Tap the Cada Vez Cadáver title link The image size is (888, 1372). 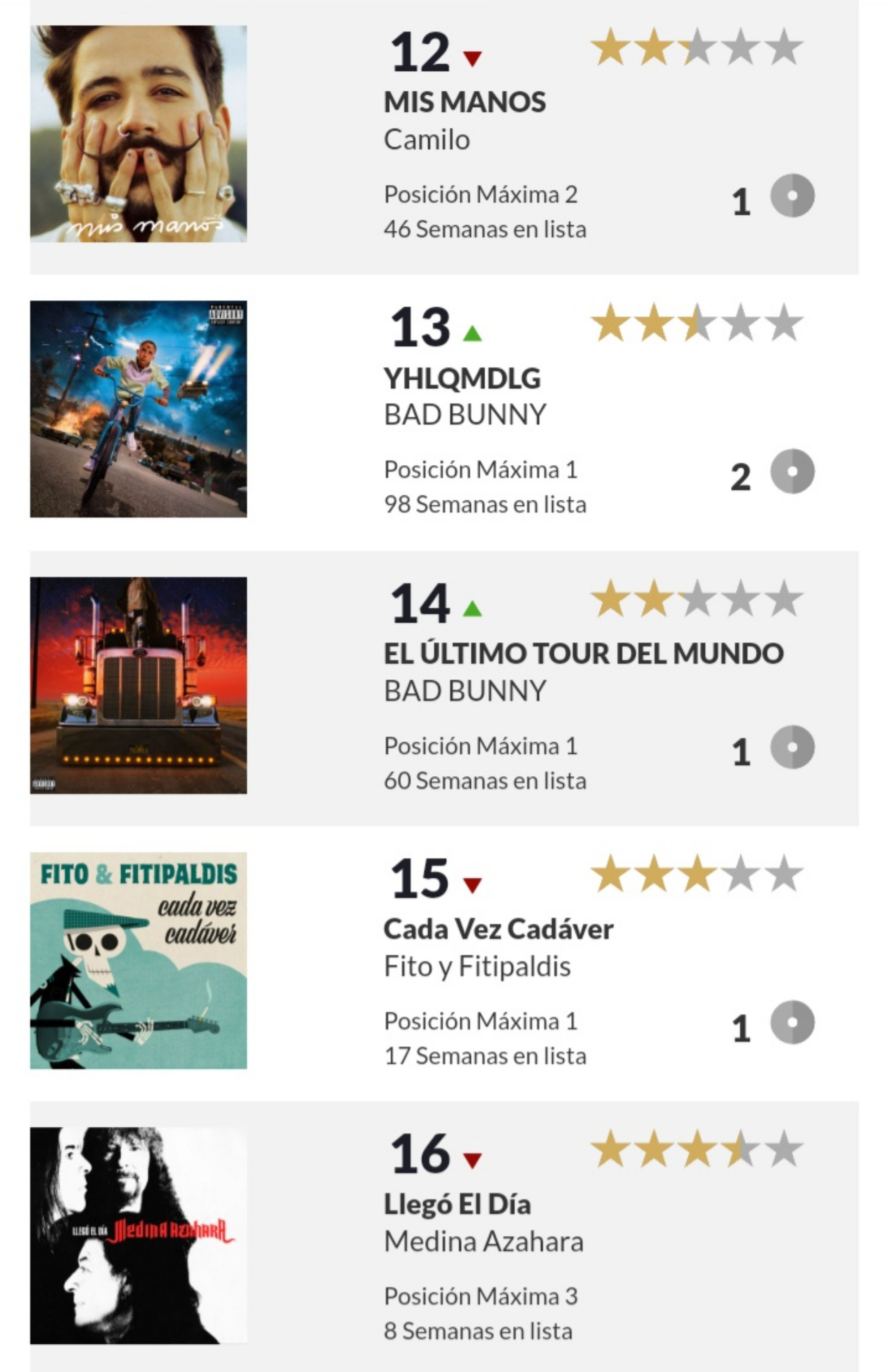click(499, 929)
